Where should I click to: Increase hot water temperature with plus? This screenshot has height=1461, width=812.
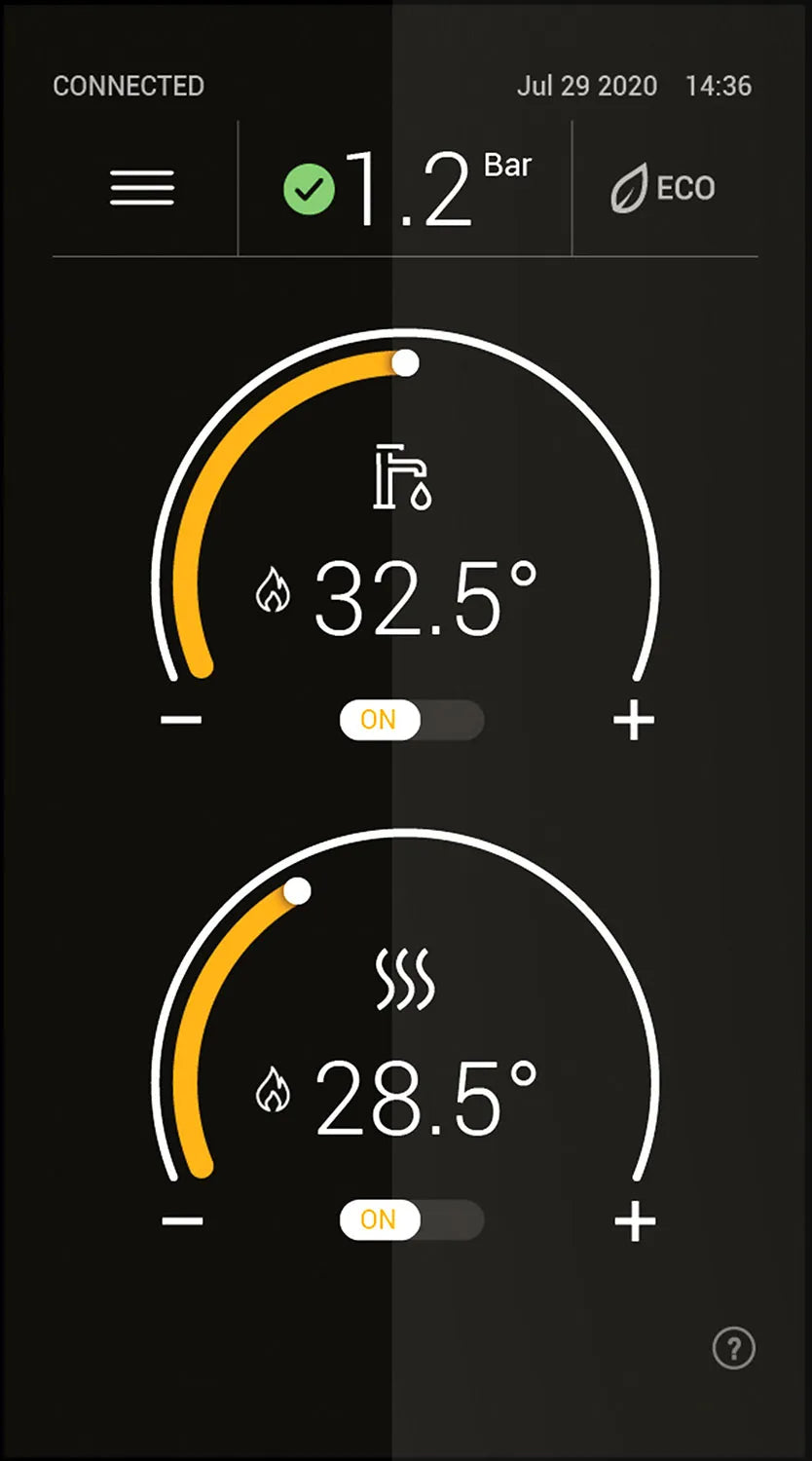(634, 722)
